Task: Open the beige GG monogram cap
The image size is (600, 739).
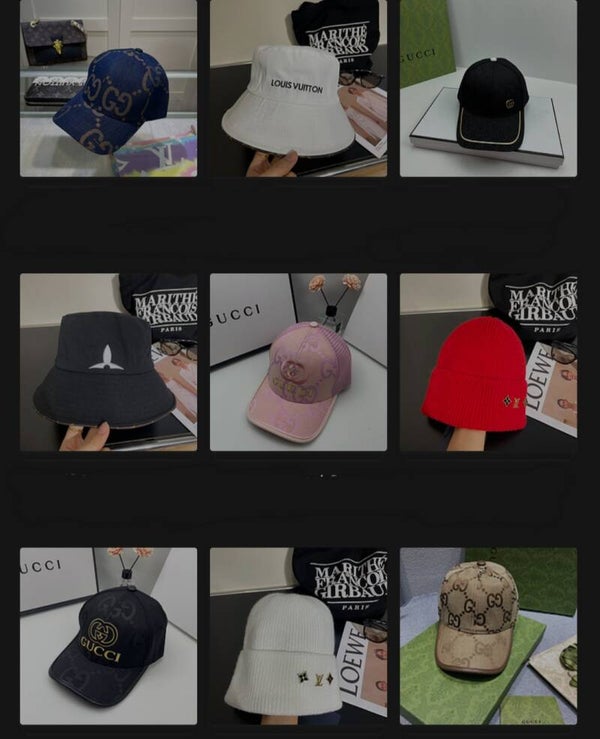Action: point(488,636)
